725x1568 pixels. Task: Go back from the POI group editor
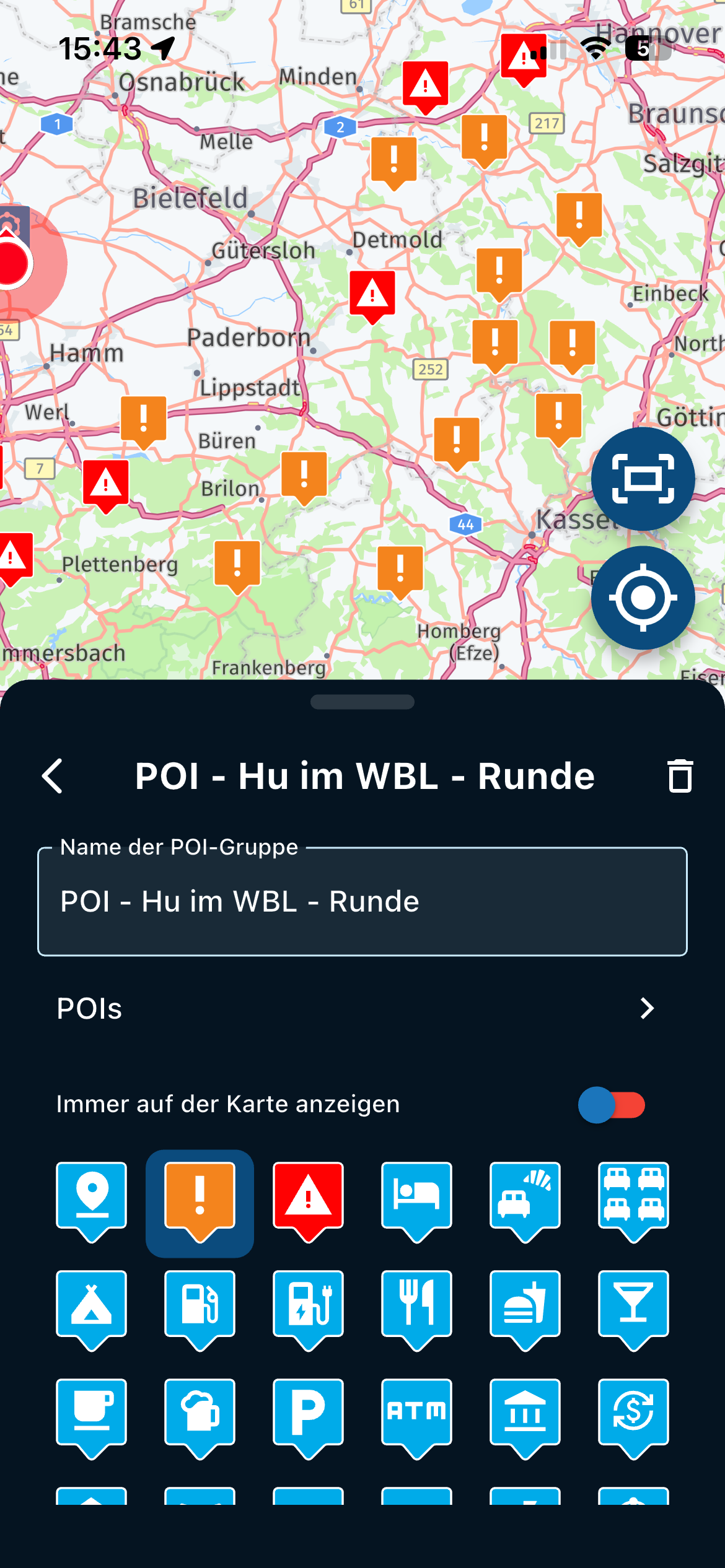coord(53,776)
